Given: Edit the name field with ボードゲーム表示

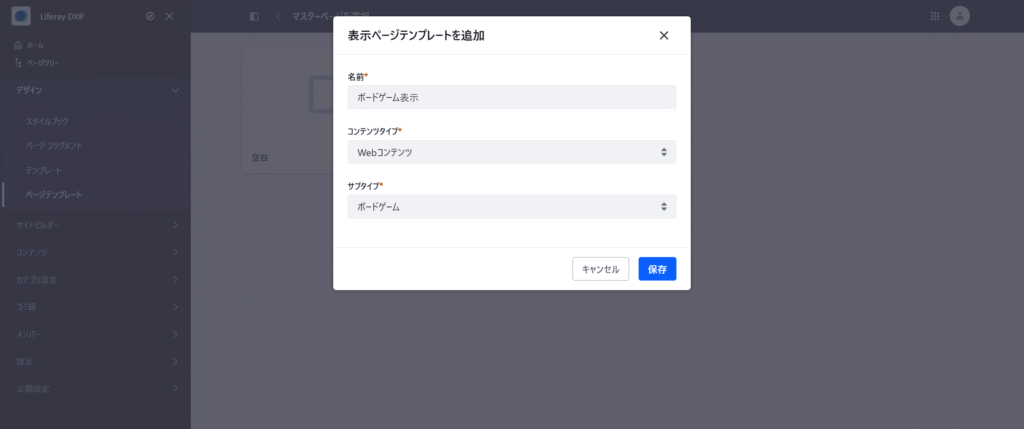Looking at the screenshot, I should click(x=511, y=97).
